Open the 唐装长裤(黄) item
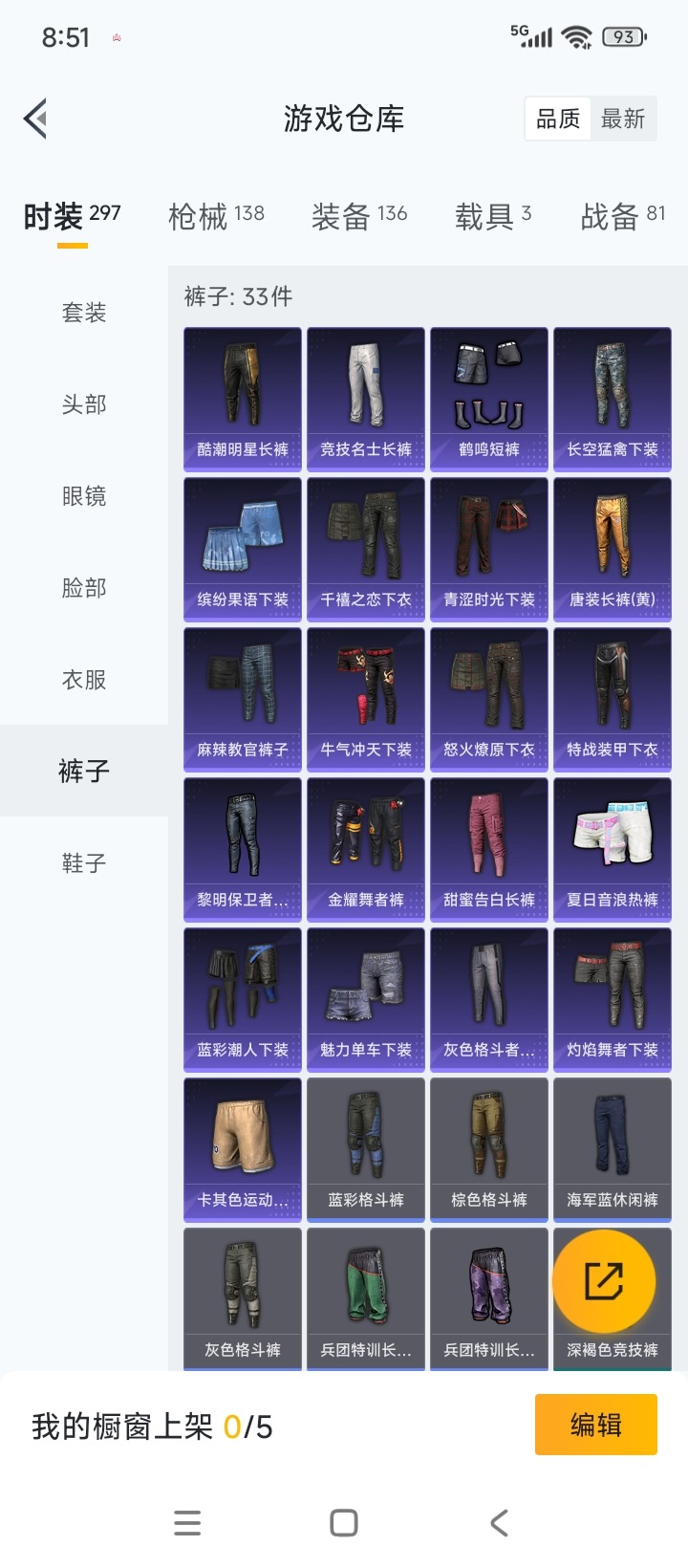 tap(613, 548)
